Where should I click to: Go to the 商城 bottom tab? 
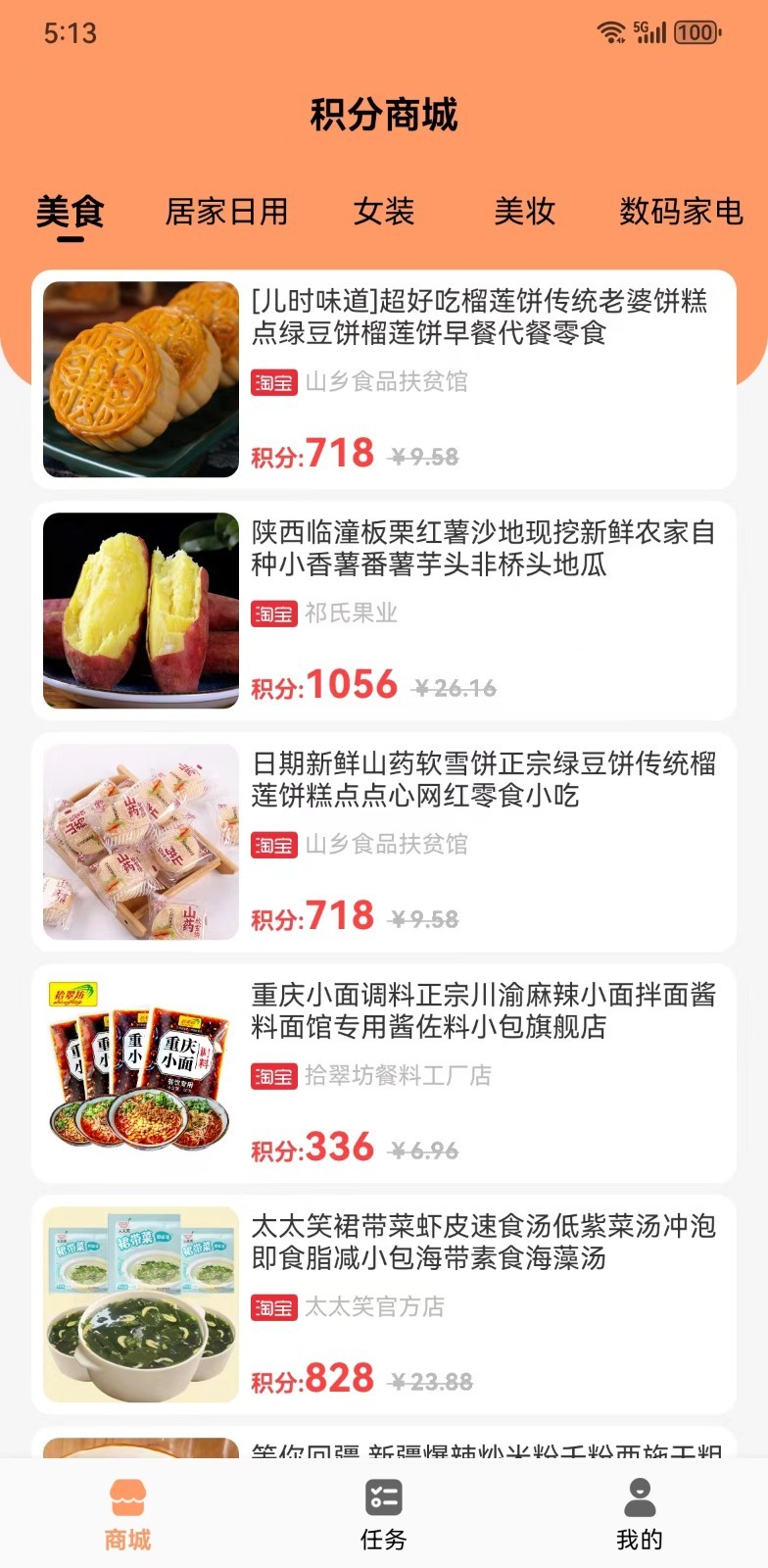[128, 1514]
